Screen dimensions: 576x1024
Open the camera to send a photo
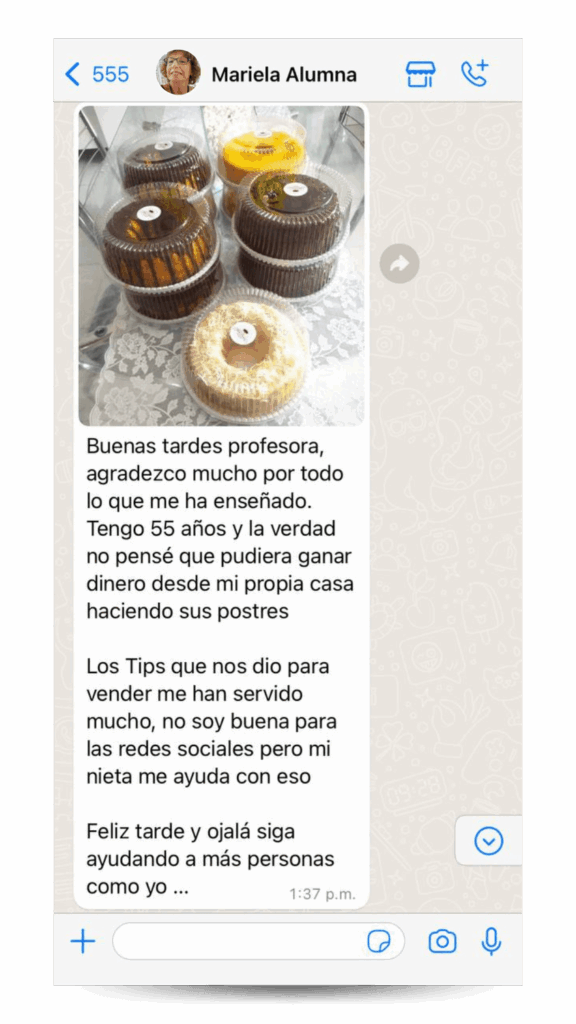pos(442,942)
